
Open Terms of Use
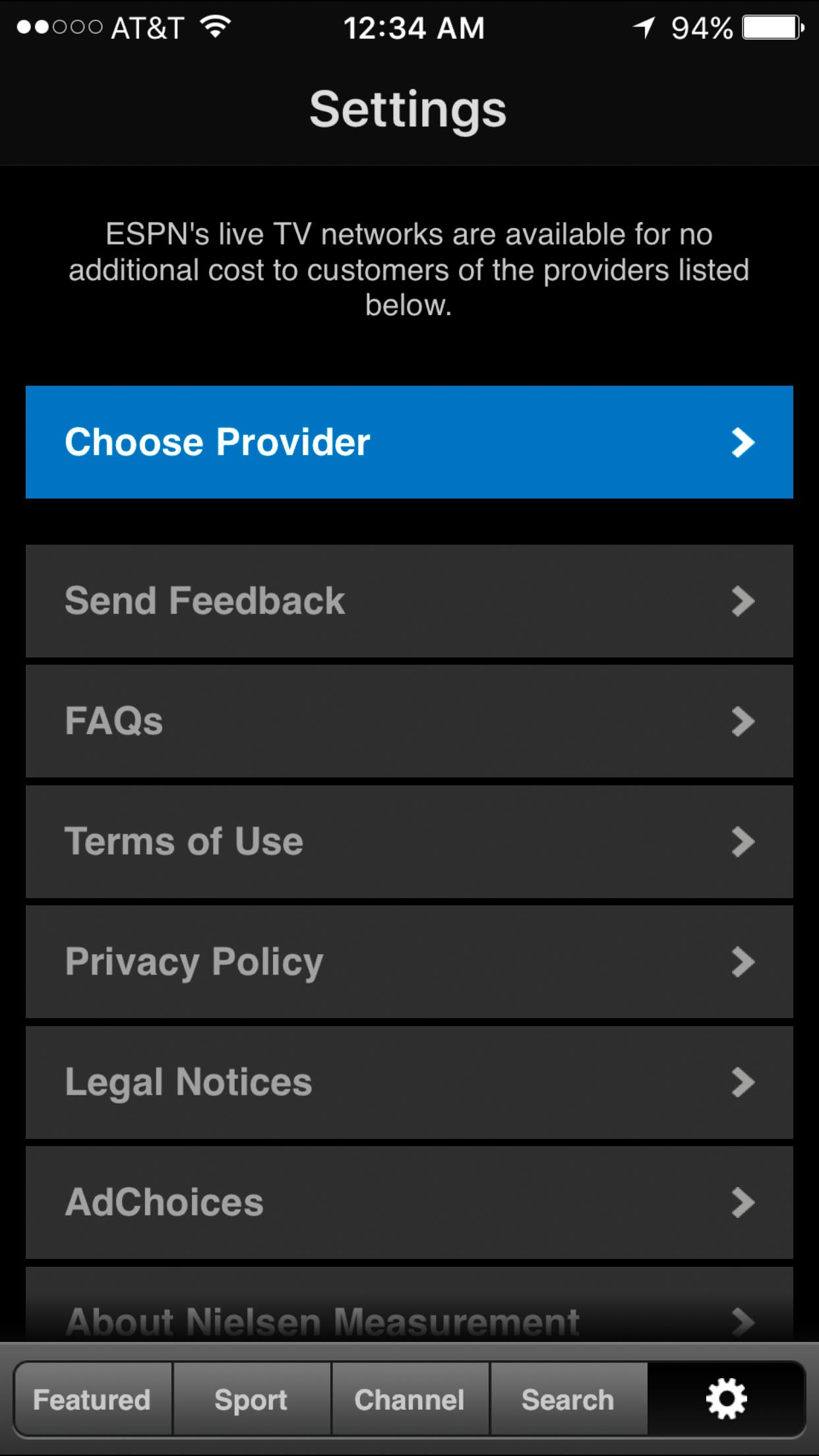coord(409,841)
